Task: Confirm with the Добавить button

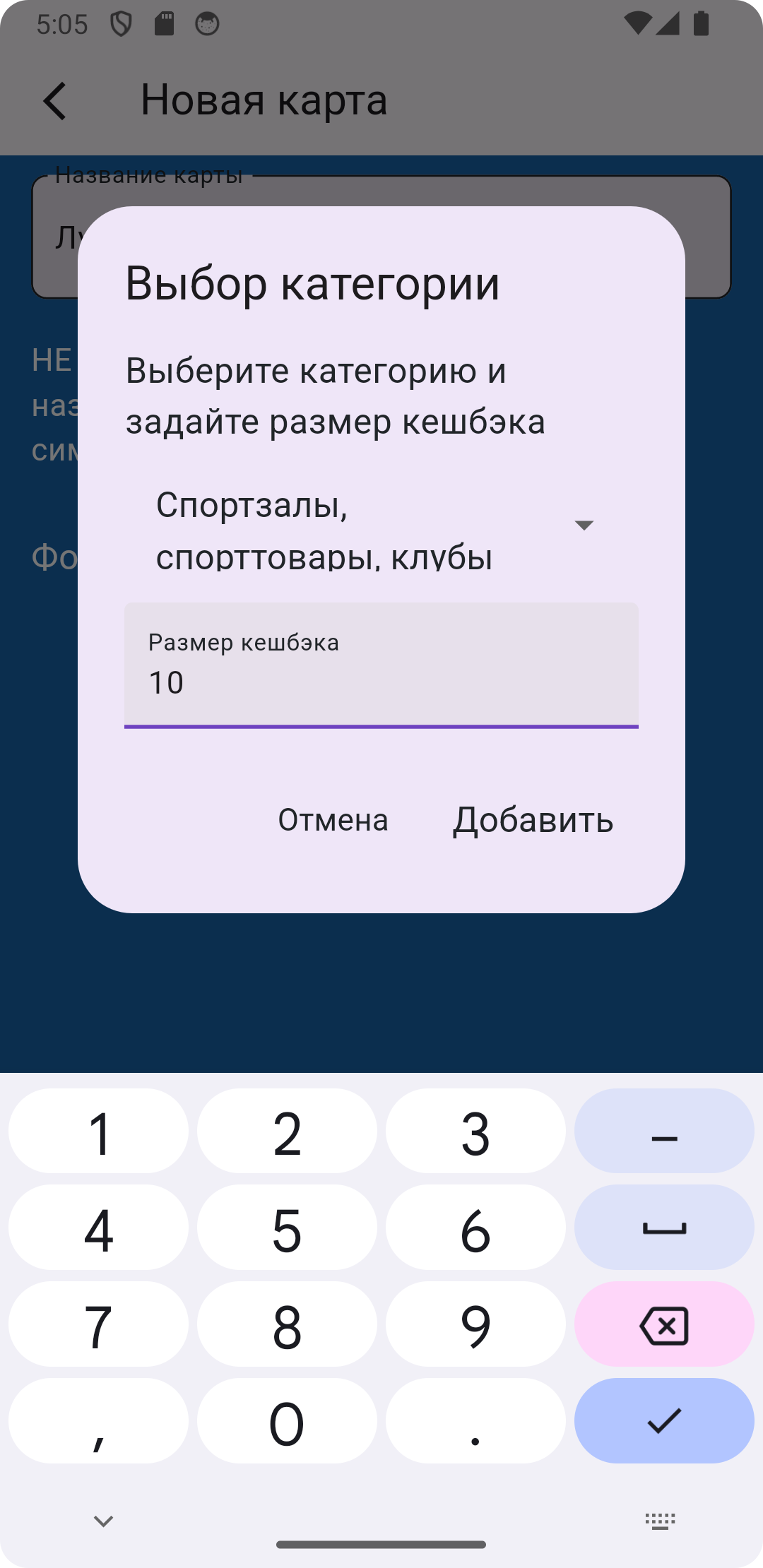Action: pyautogui.click(x=533, y=820)
